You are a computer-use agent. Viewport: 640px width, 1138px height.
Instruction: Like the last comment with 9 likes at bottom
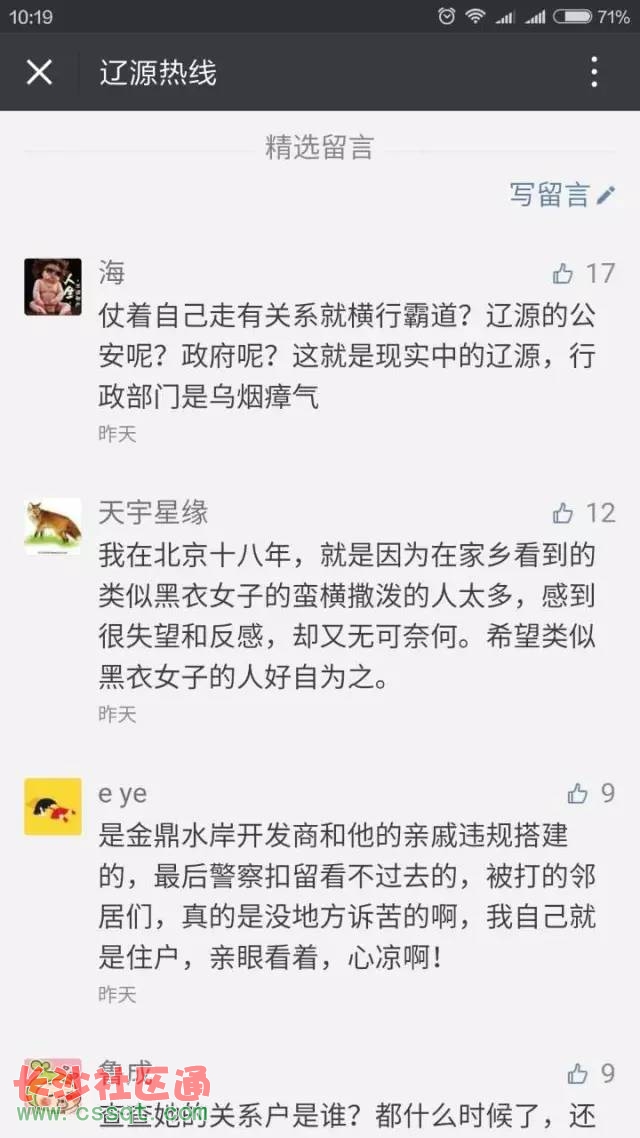click(578, 1074)
